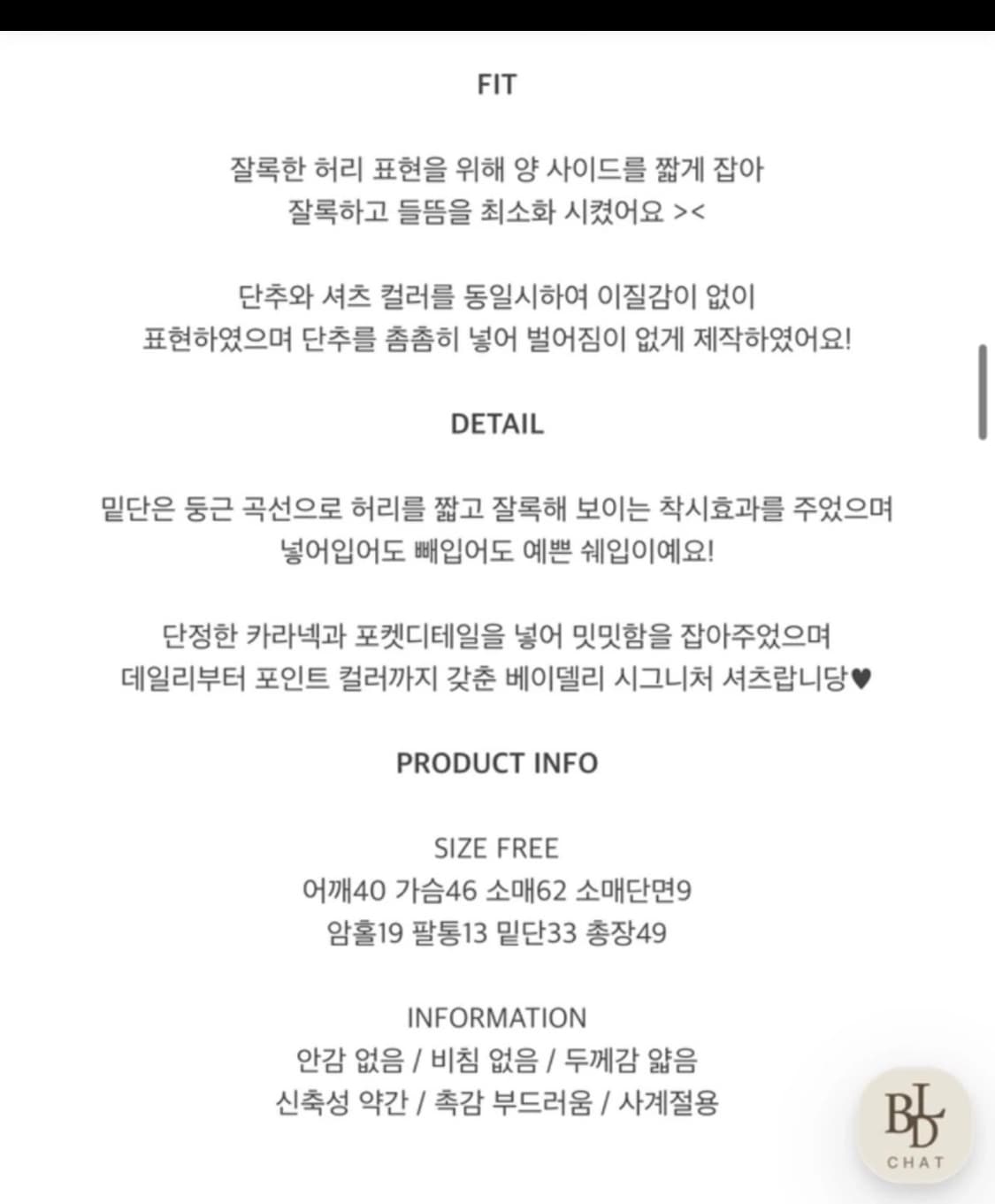The height and width of the screenshot is (1204, 995).
Task: Click the FIT section heading
Action: (498, 84)
